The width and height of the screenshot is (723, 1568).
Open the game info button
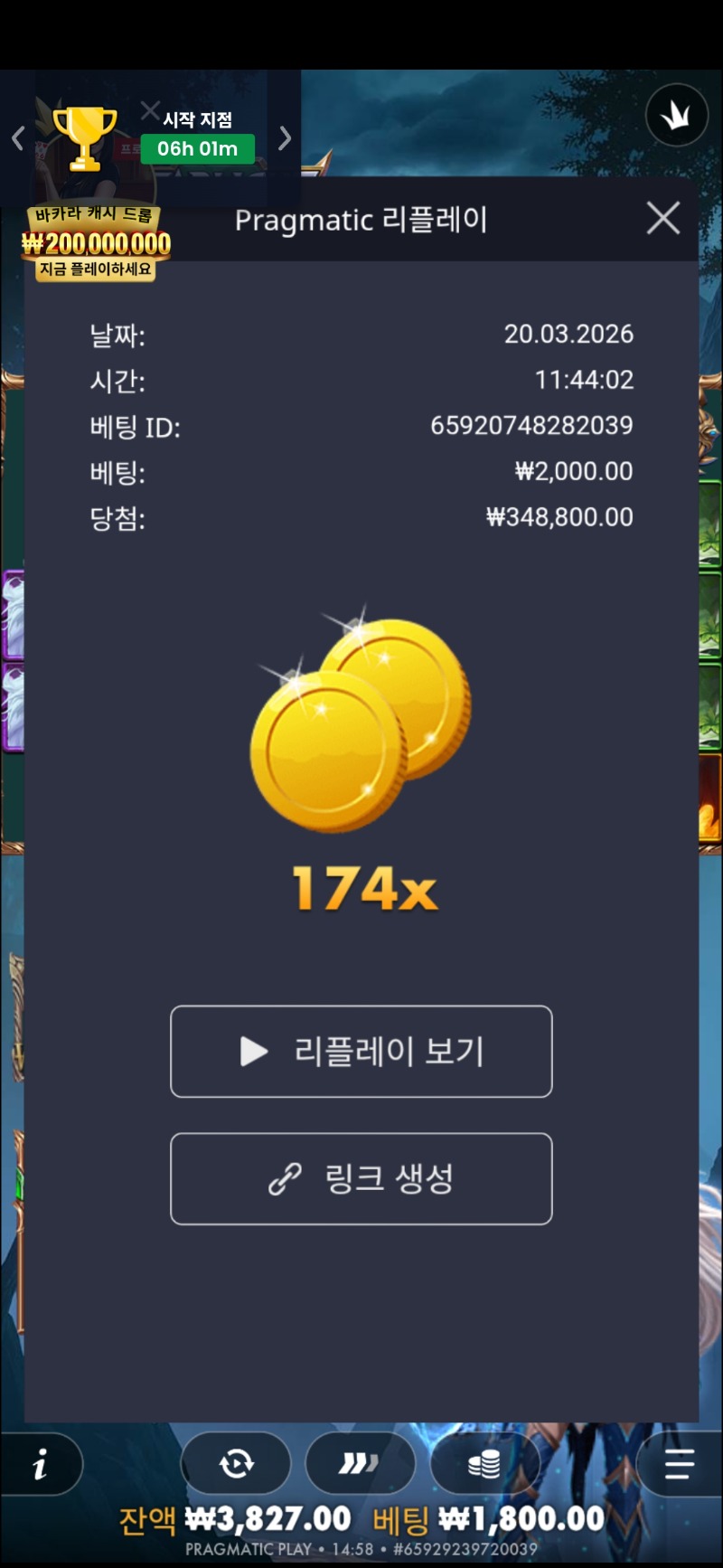click(x=40, y=1464)
